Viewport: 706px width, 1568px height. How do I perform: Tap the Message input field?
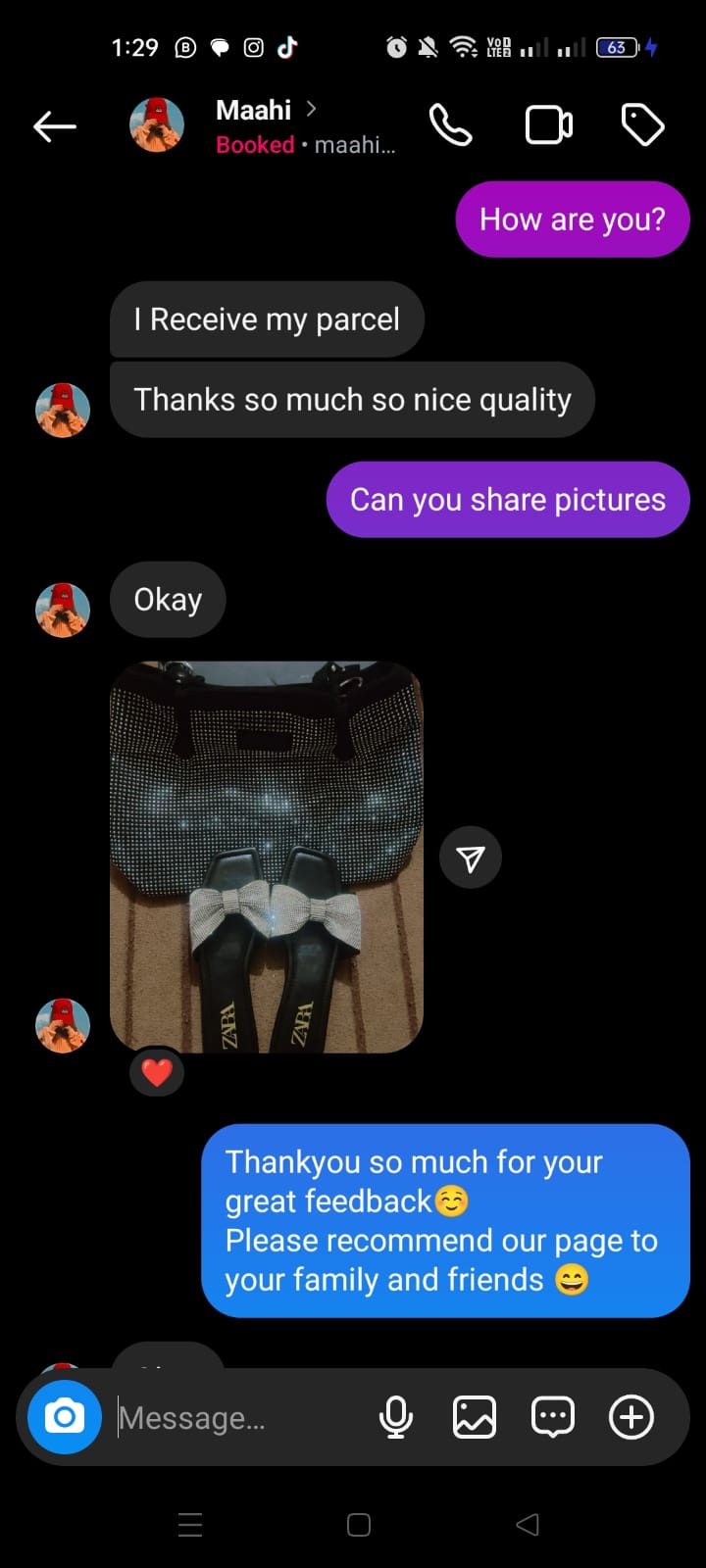[x=226, y=1416]
